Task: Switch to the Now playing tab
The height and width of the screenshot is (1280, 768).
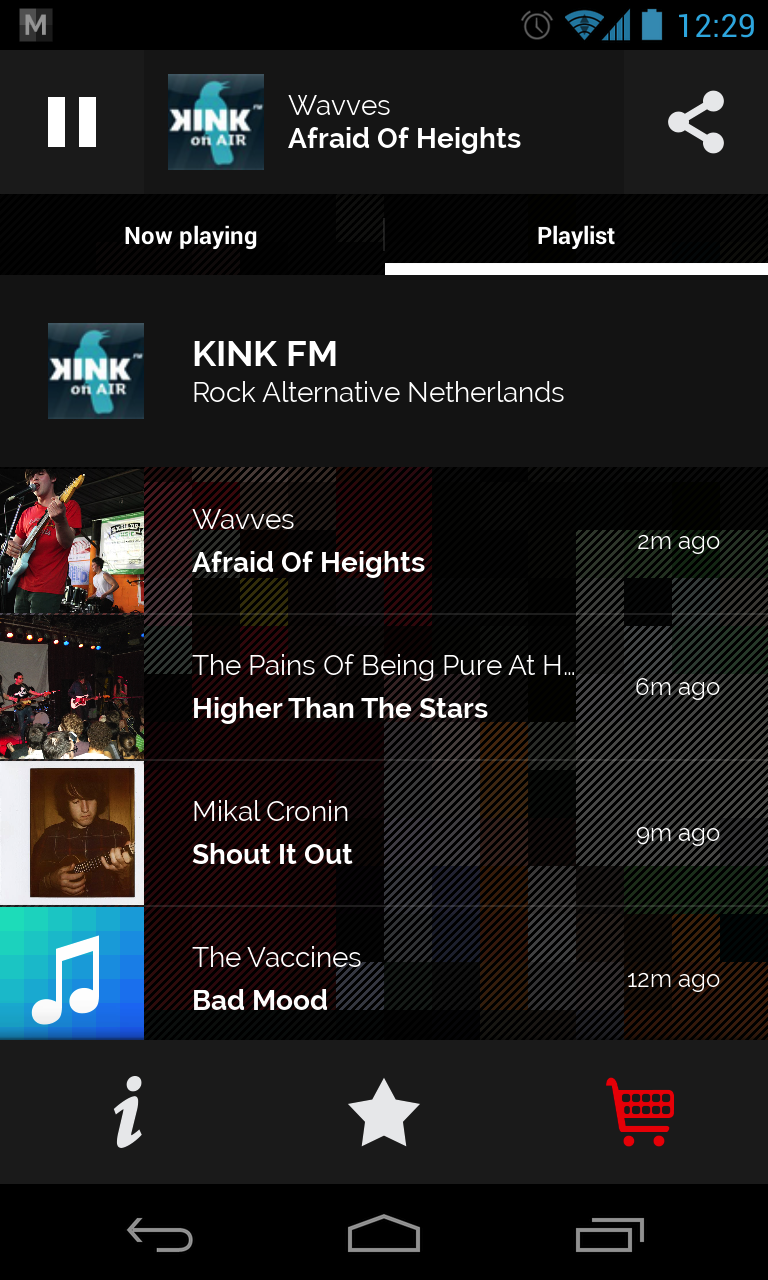Action: [x=191, y=236]
